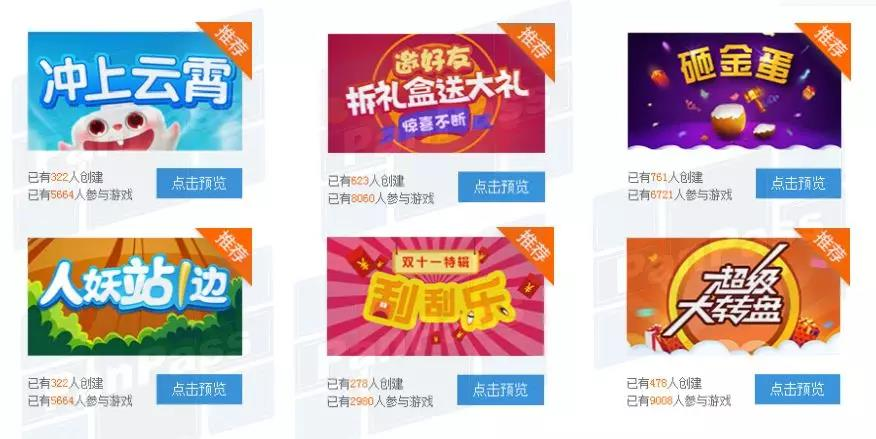Preview the 刮刮乐 game

point(501,389)
